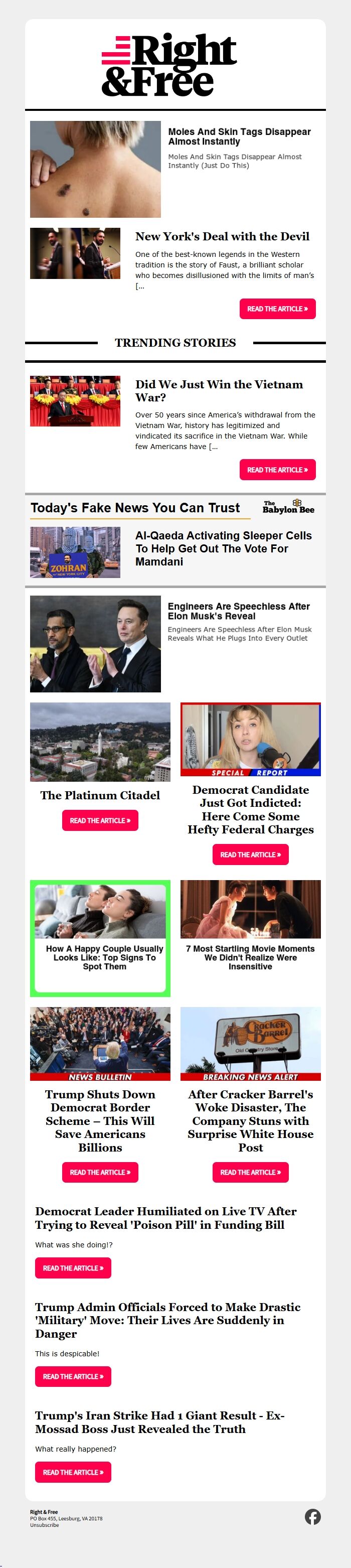Read the Platinum Citadel article
351x1568 pixels.
[x=100, y=820]
